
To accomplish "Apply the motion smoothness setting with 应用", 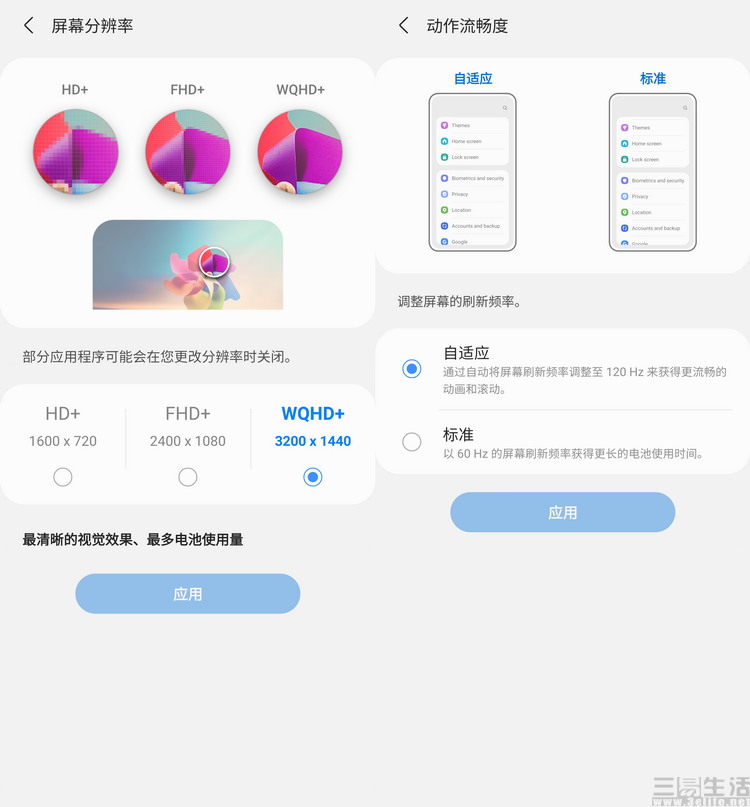I will 562,512.
